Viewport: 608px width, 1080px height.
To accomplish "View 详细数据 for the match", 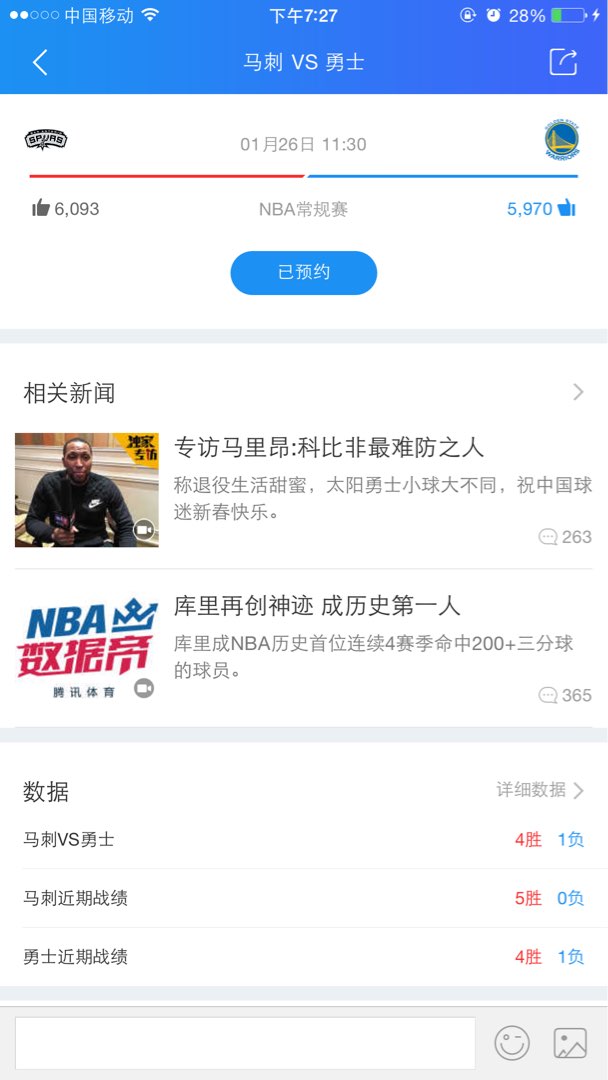I will click(540, 790).
